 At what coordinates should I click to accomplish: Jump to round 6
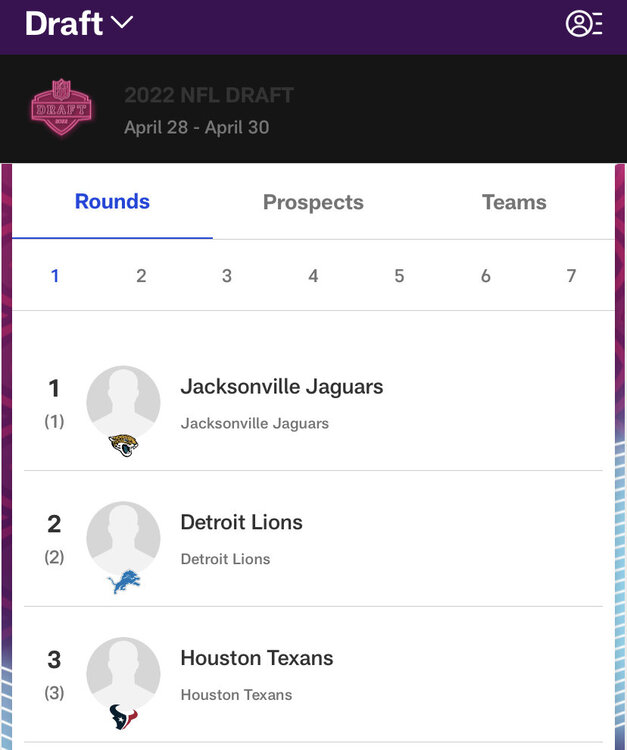pyautogui.click(x=485, y=276)
